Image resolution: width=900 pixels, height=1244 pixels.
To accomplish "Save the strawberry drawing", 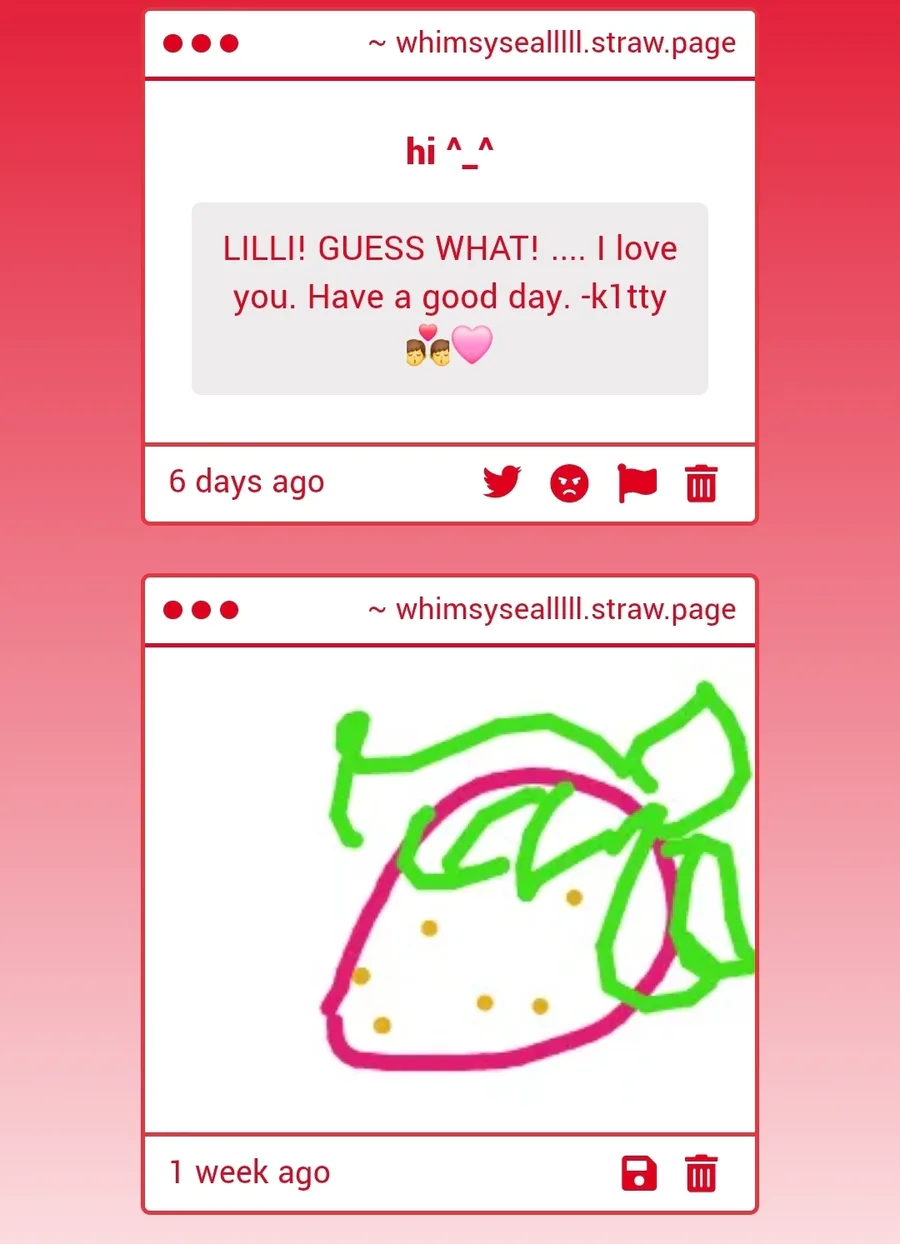I will [x=639, y=1173].
